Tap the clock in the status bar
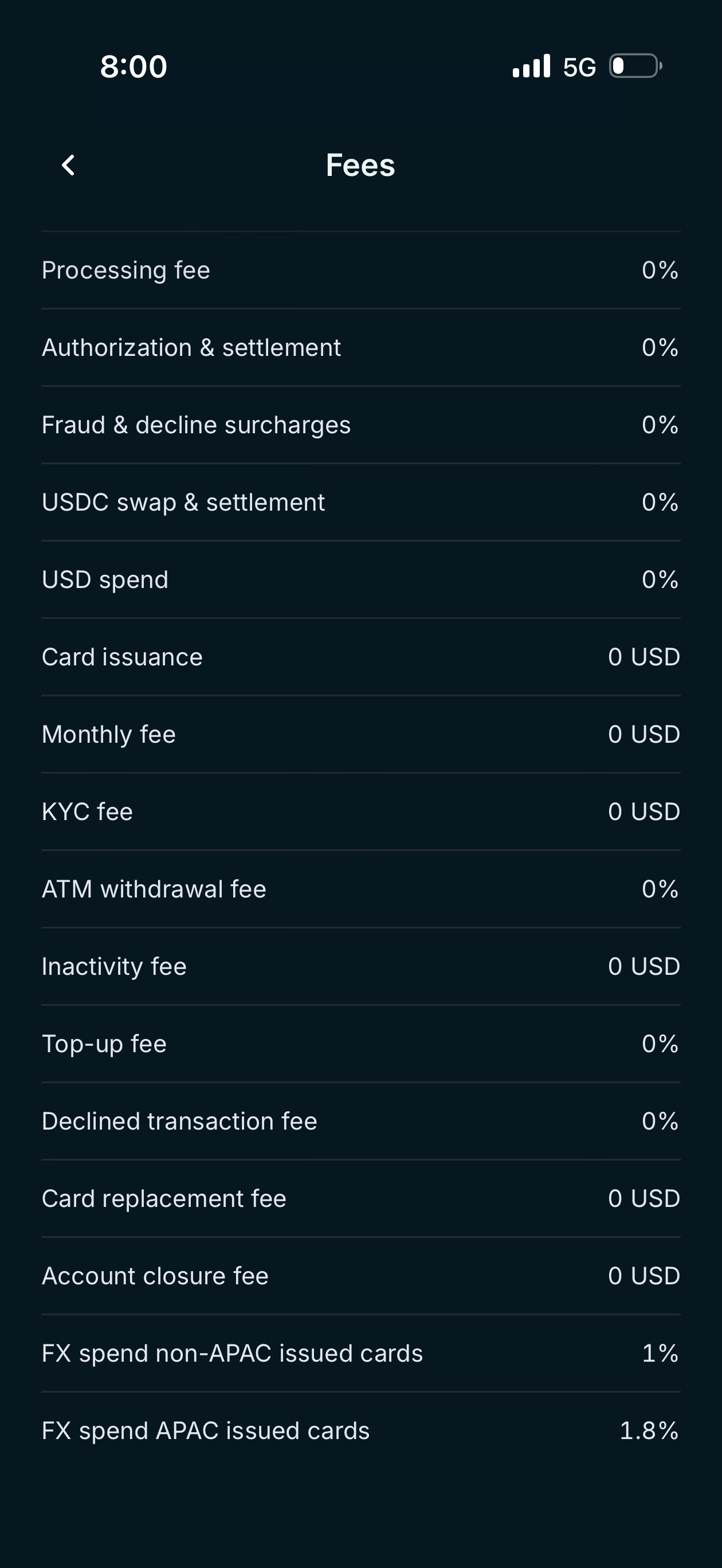Image resolution: width=722 pixels, height=1568 pixels. click(x=133, y=67)
